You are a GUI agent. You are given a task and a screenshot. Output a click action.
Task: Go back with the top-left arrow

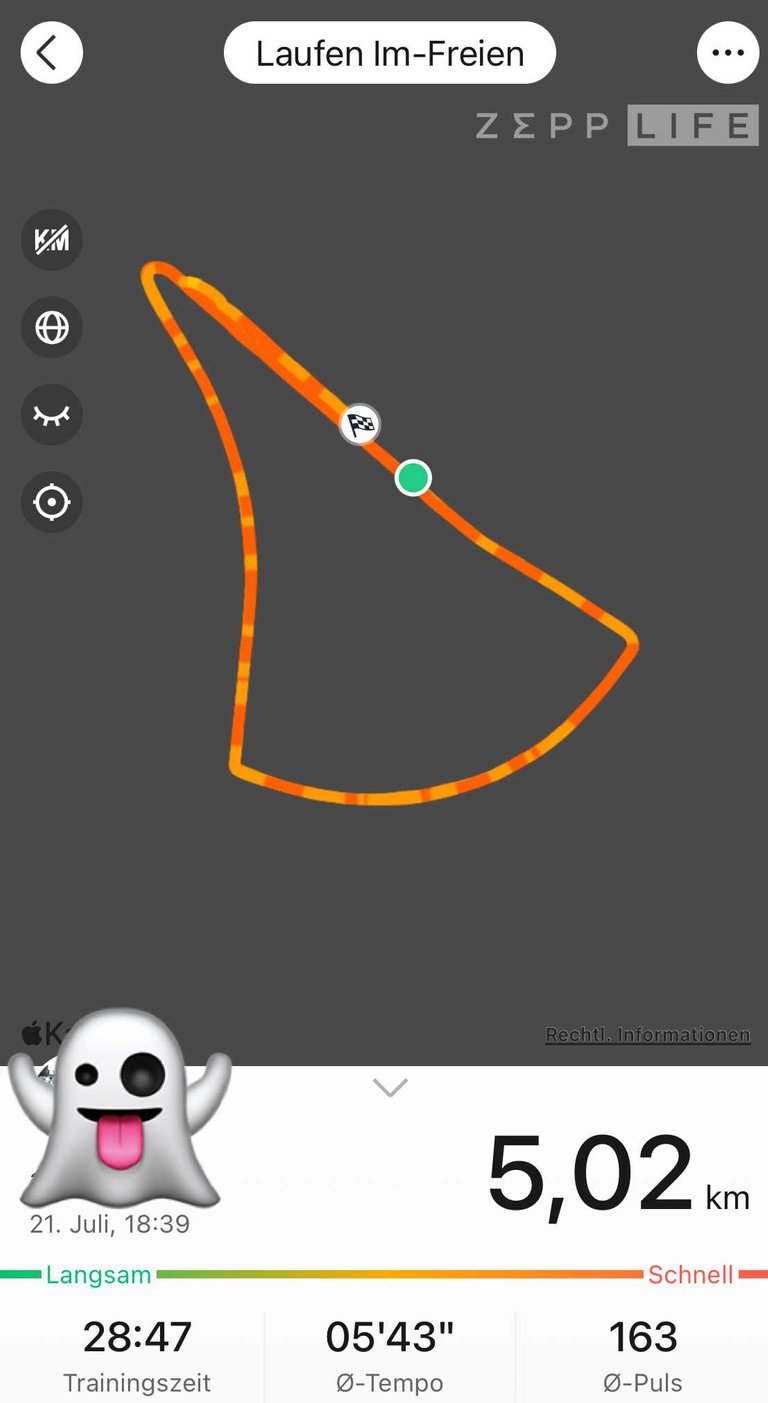(x=51, y=52)
